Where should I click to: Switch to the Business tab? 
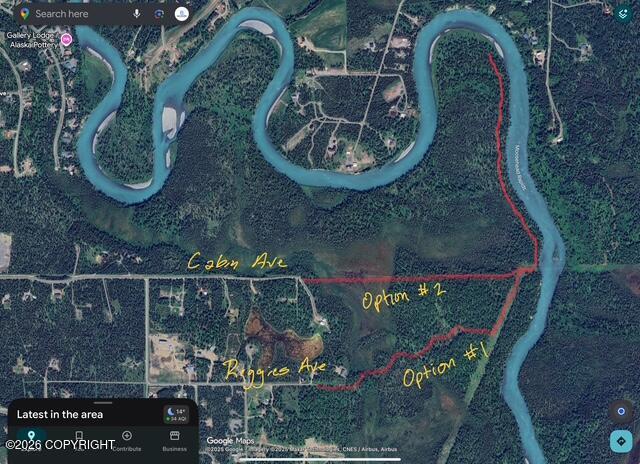174,440
